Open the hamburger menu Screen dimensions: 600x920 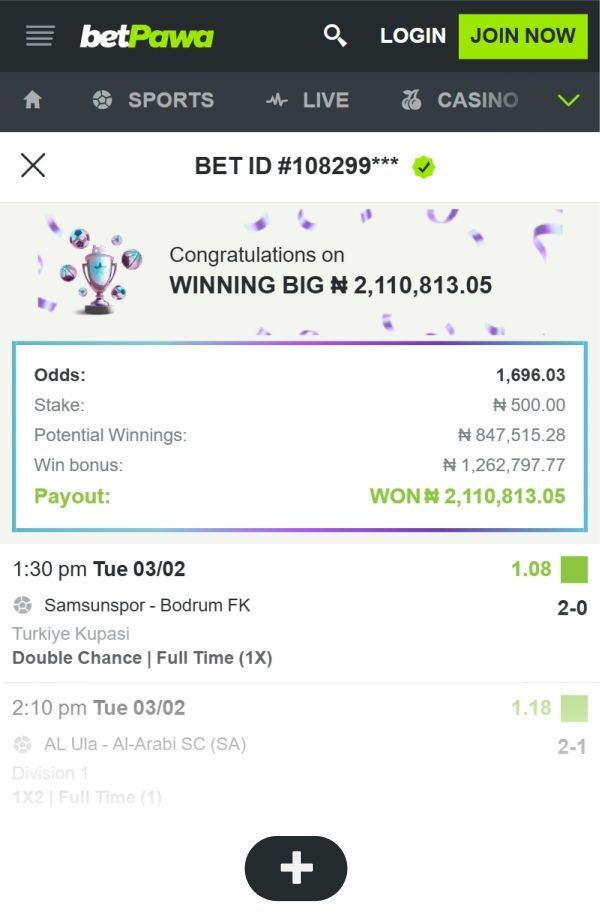click(40, 36)
